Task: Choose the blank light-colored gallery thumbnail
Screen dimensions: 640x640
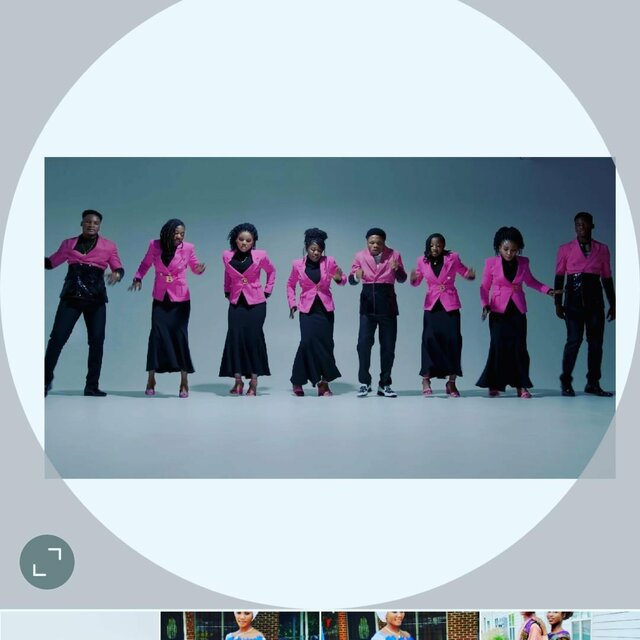Action: 79,626
